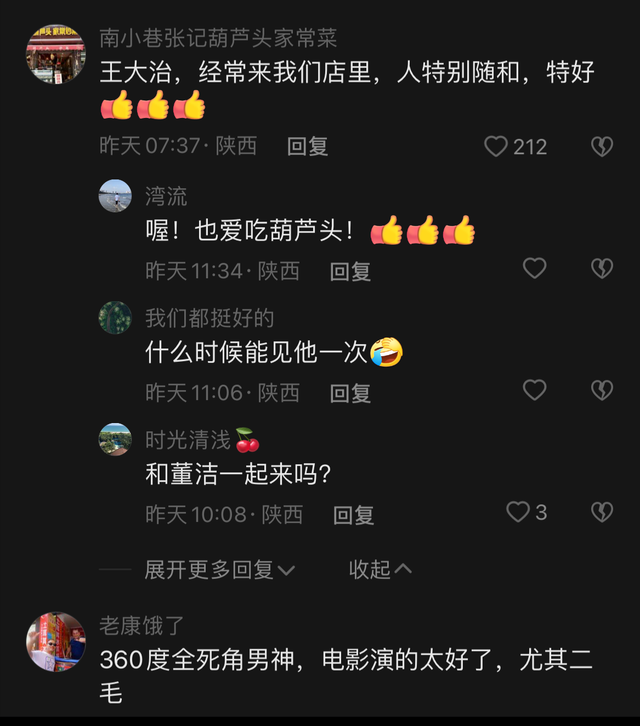Like 湾流's reply
Viewport: 640px width, 726px height.
[535, 268]
